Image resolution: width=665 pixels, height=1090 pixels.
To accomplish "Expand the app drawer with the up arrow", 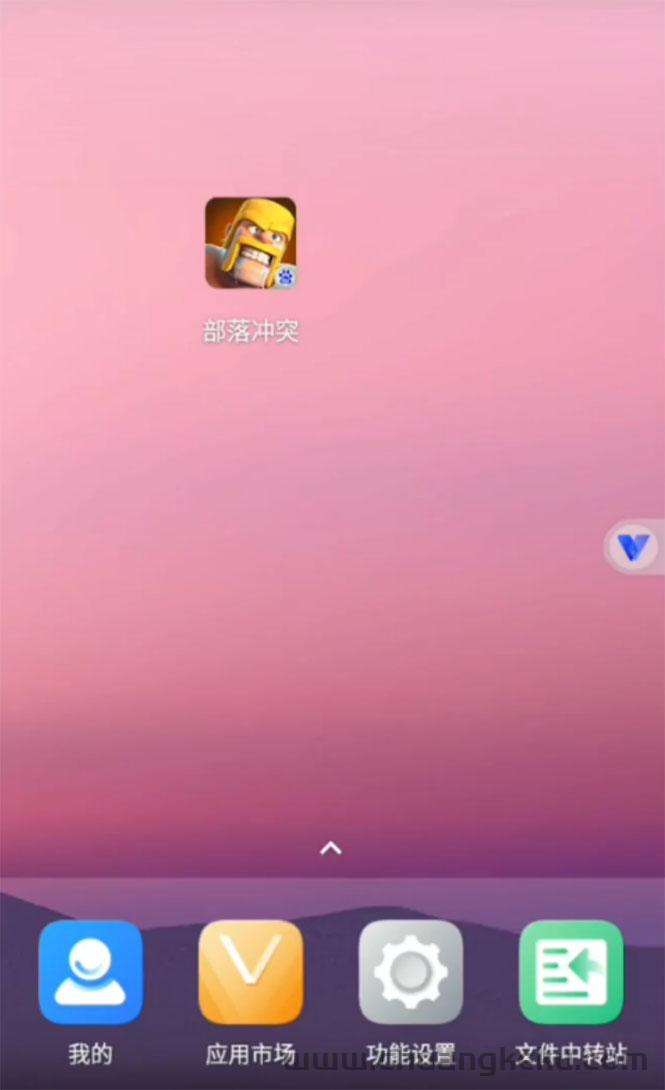I will coord(331,849).
